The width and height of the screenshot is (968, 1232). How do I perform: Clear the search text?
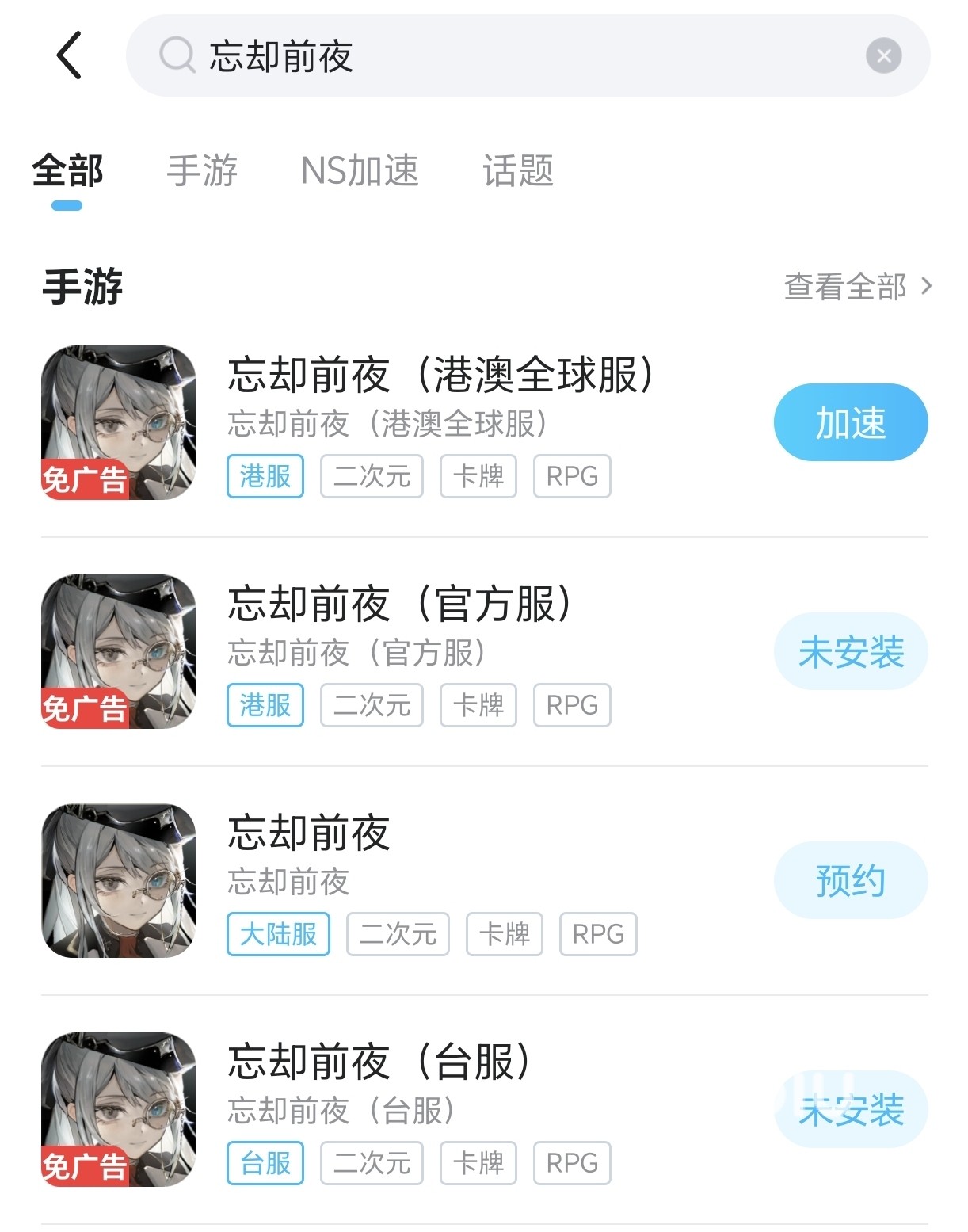[x=883, y=56]
